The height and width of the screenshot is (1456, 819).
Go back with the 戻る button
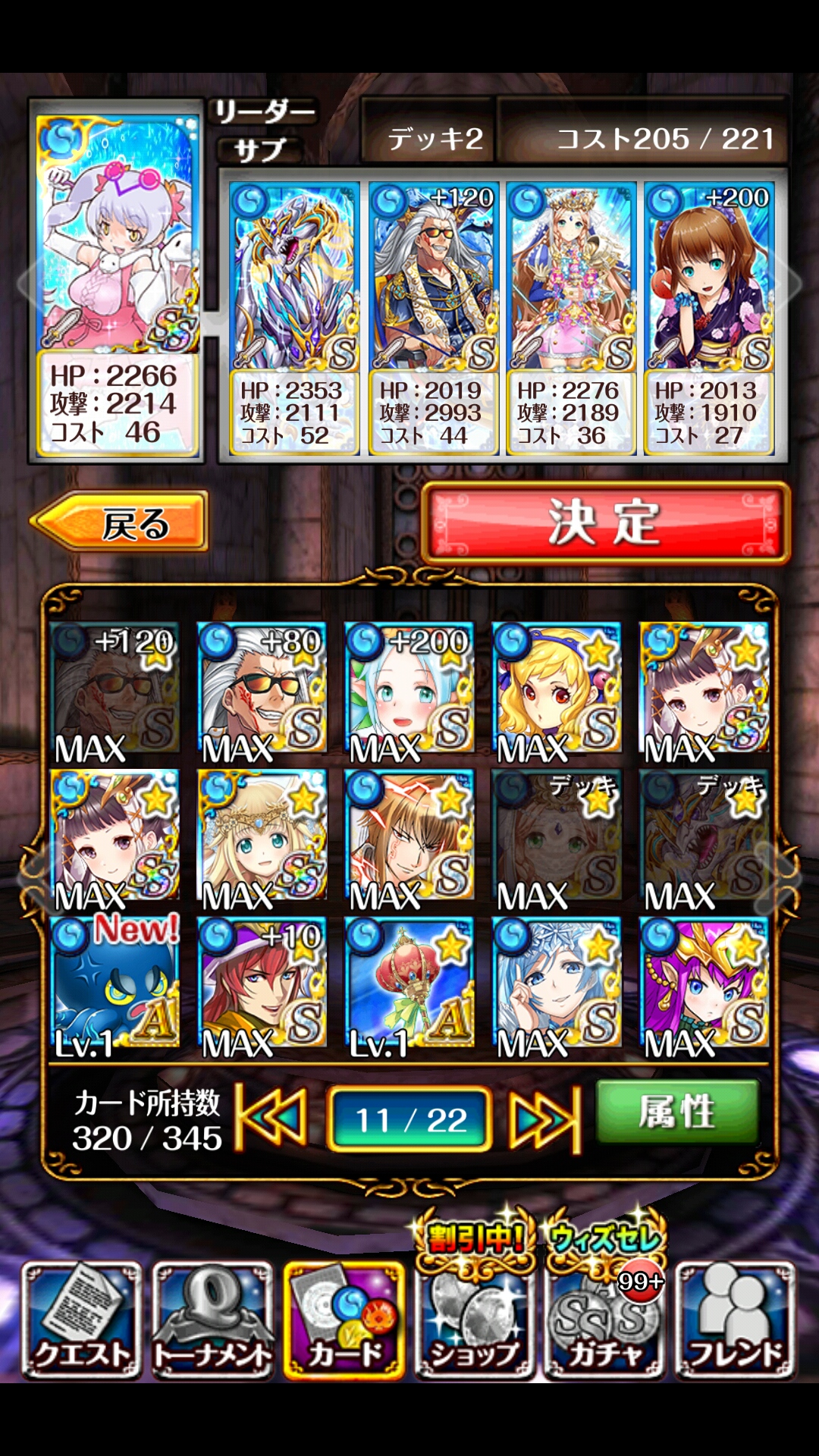120,522
